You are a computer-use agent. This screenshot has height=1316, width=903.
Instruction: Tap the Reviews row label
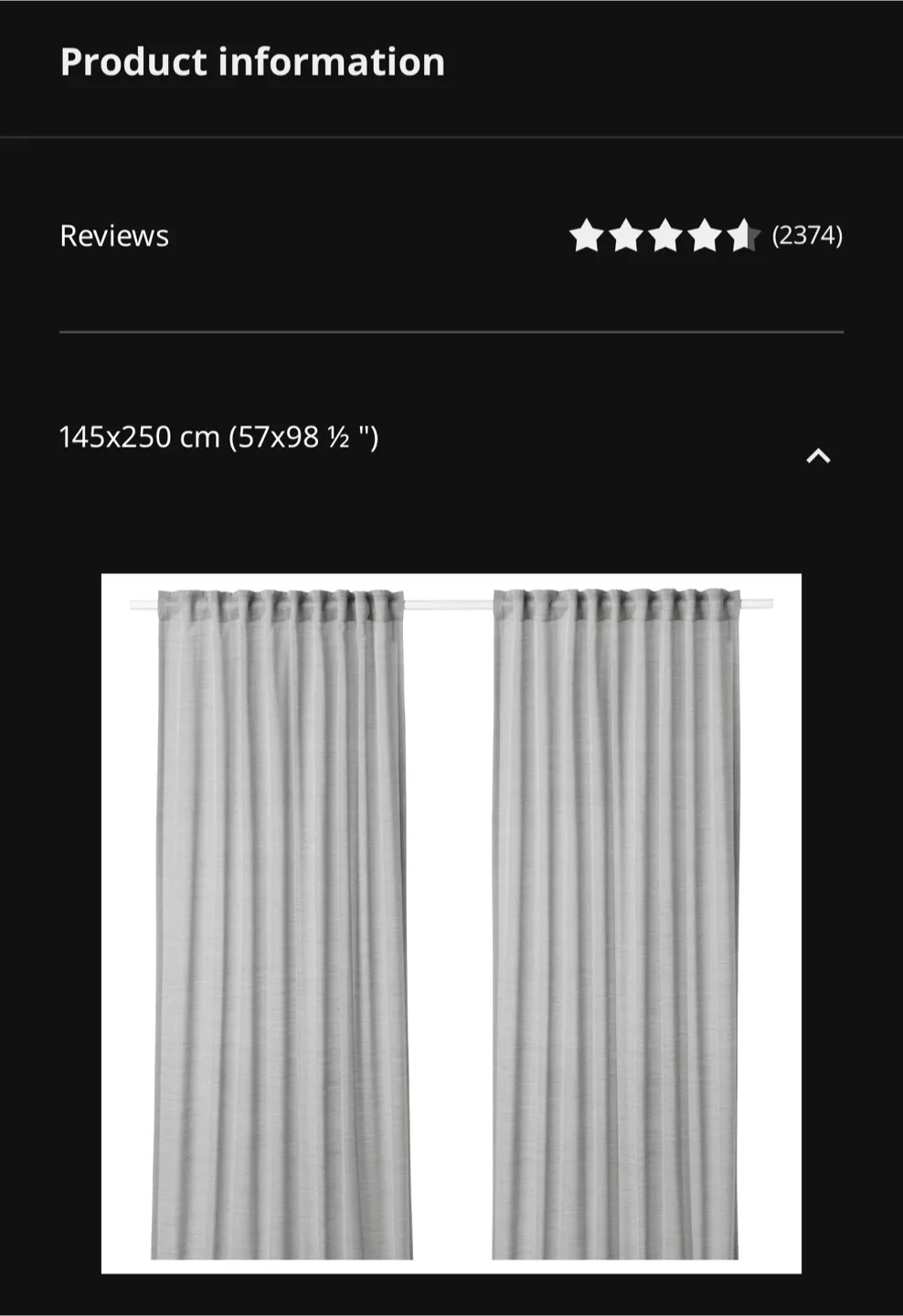click(x=114, y=236)
